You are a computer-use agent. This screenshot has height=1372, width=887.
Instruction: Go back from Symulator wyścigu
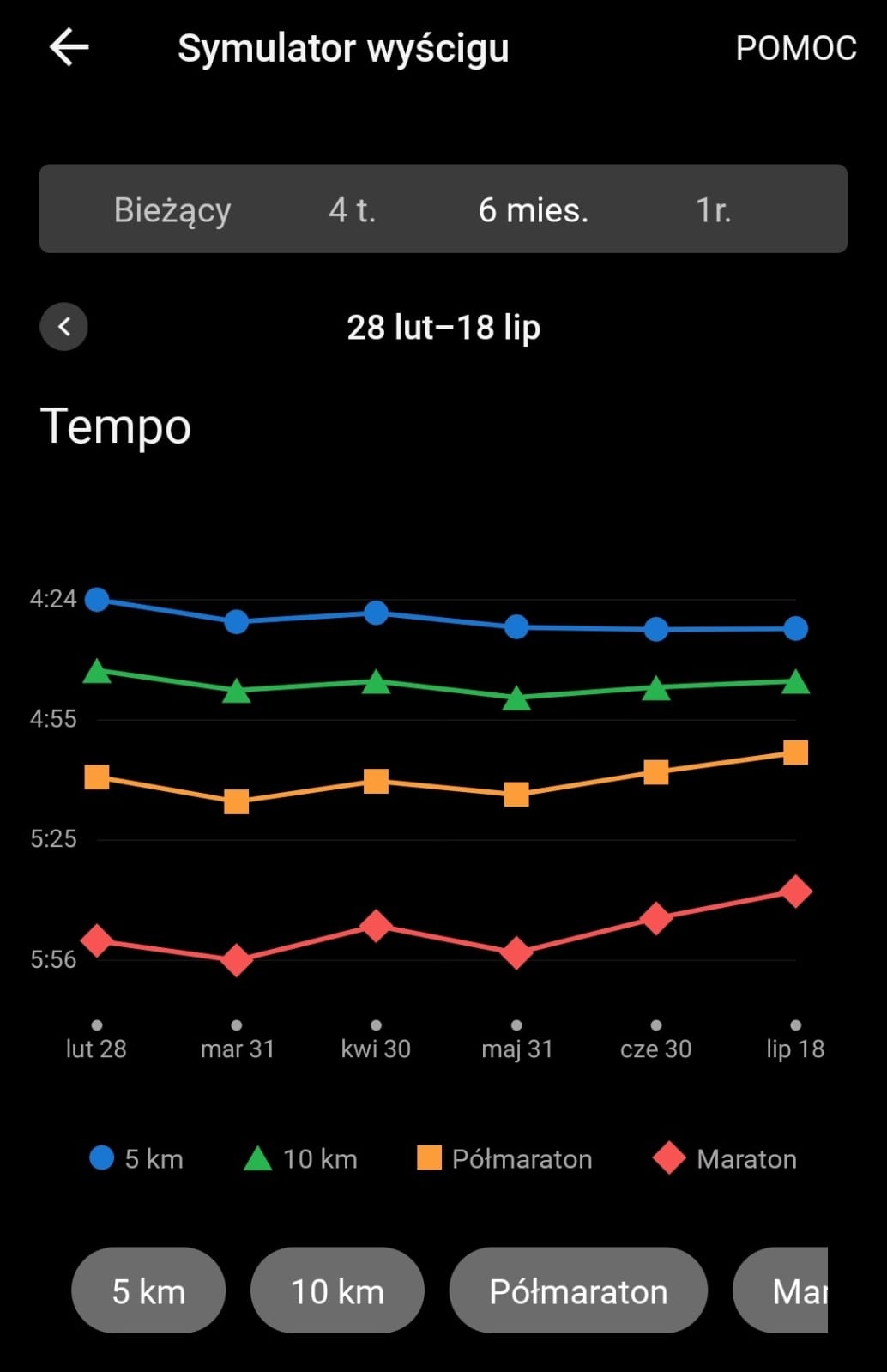pyautogui.click(x=69, y=47)
